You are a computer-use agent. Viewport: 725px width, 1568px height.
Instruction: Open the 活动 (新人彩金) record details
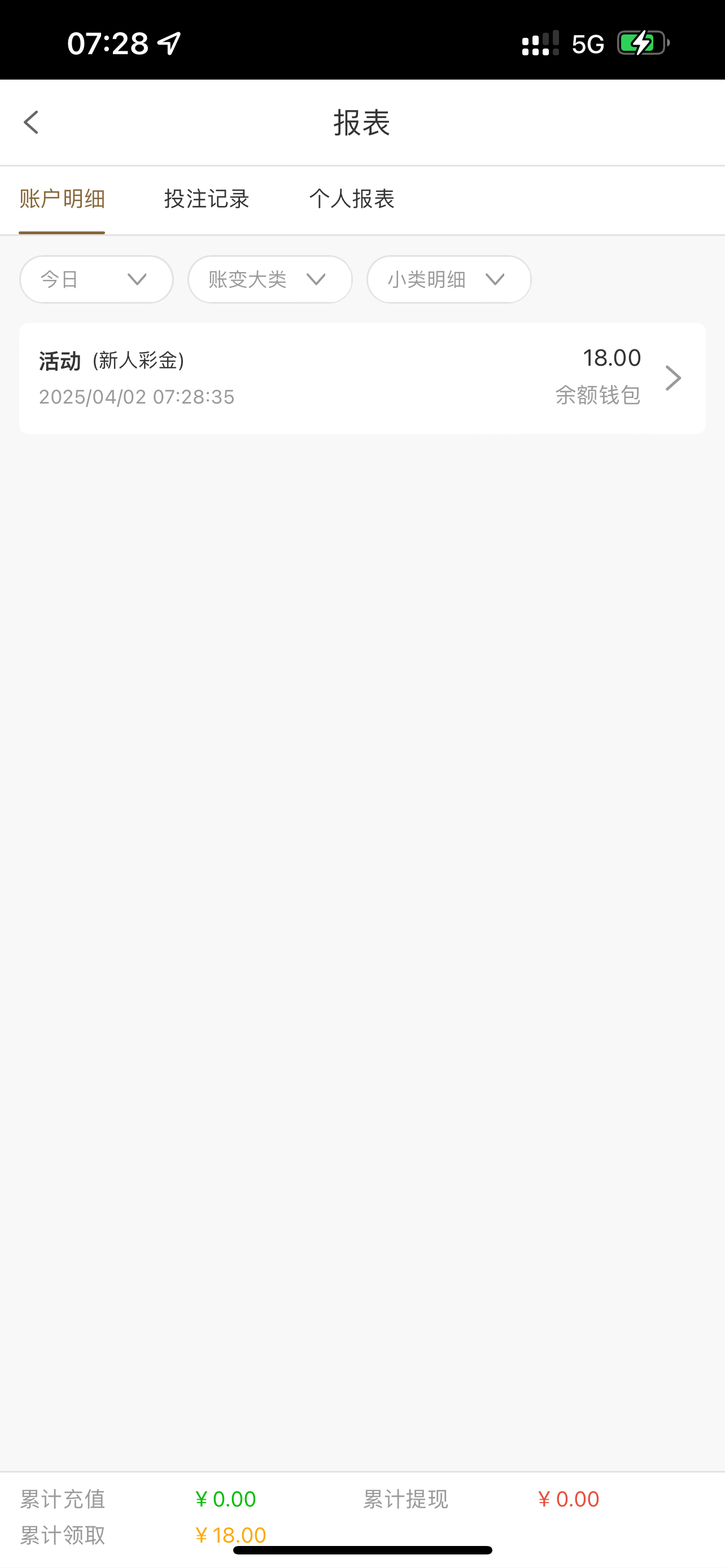tap(362, 378)
